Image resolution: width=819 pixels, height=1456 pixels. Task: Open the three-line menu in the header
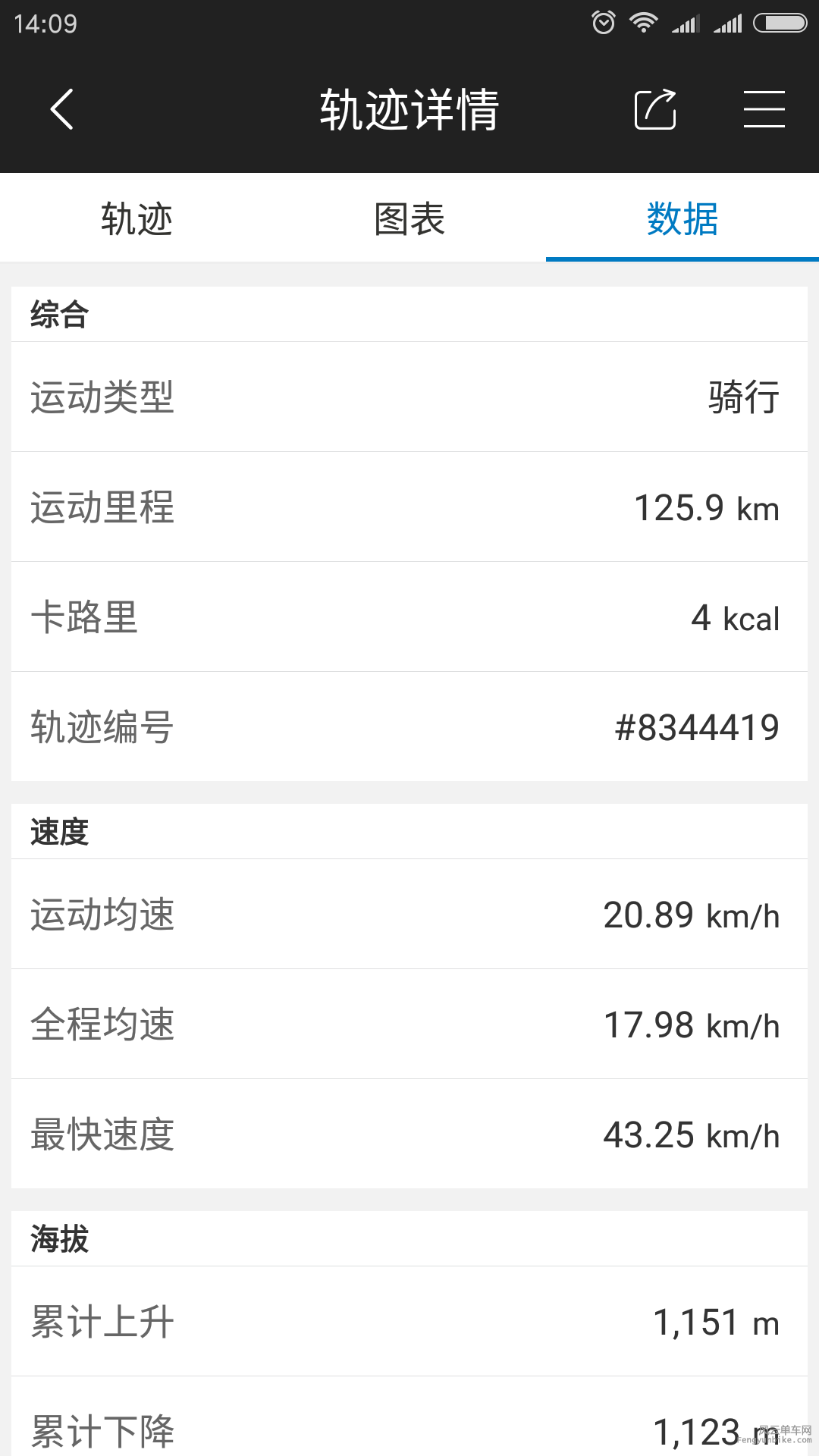[764, 109]
